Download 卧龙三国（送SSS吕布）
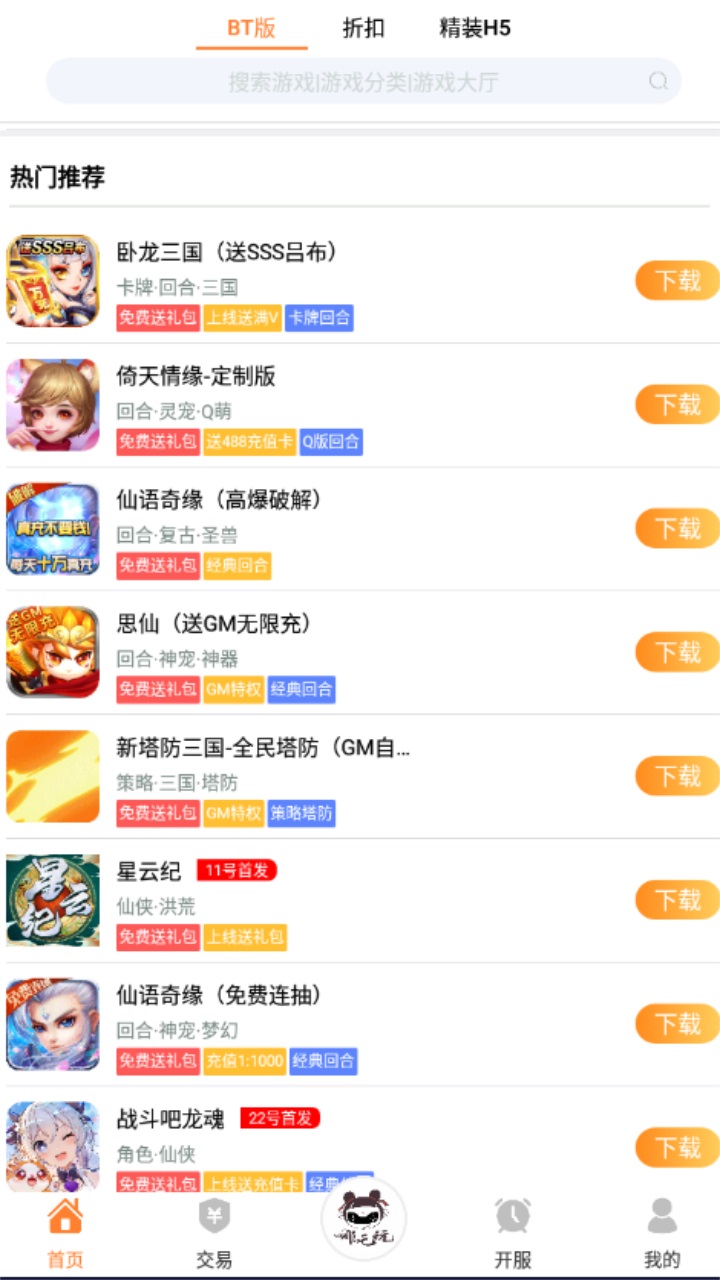This screenshot has height=1280, width=720. (x=676, y=281)
